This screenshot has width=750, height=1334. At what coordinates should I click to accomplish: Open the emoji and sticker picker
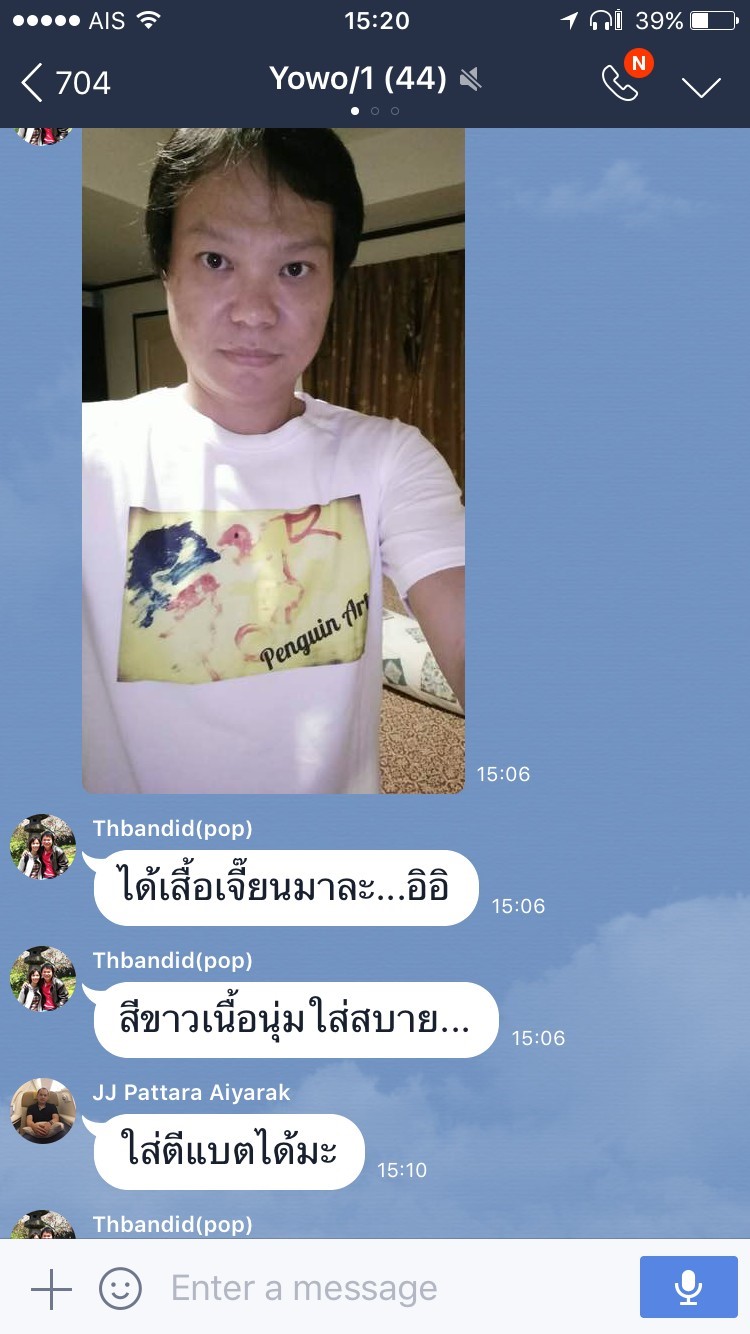point(120,1289)
